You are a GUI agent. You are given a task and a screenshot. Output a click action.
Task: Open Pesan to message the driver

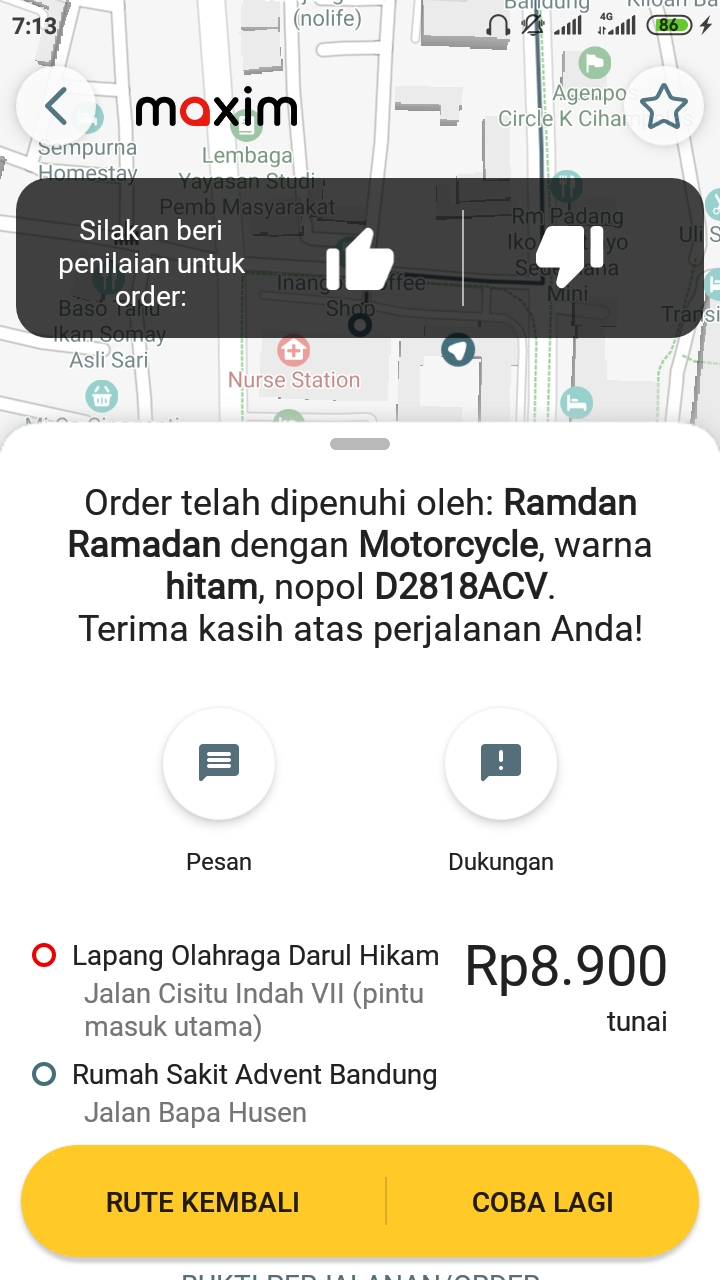pyautogui.click(x=219, y=764)
